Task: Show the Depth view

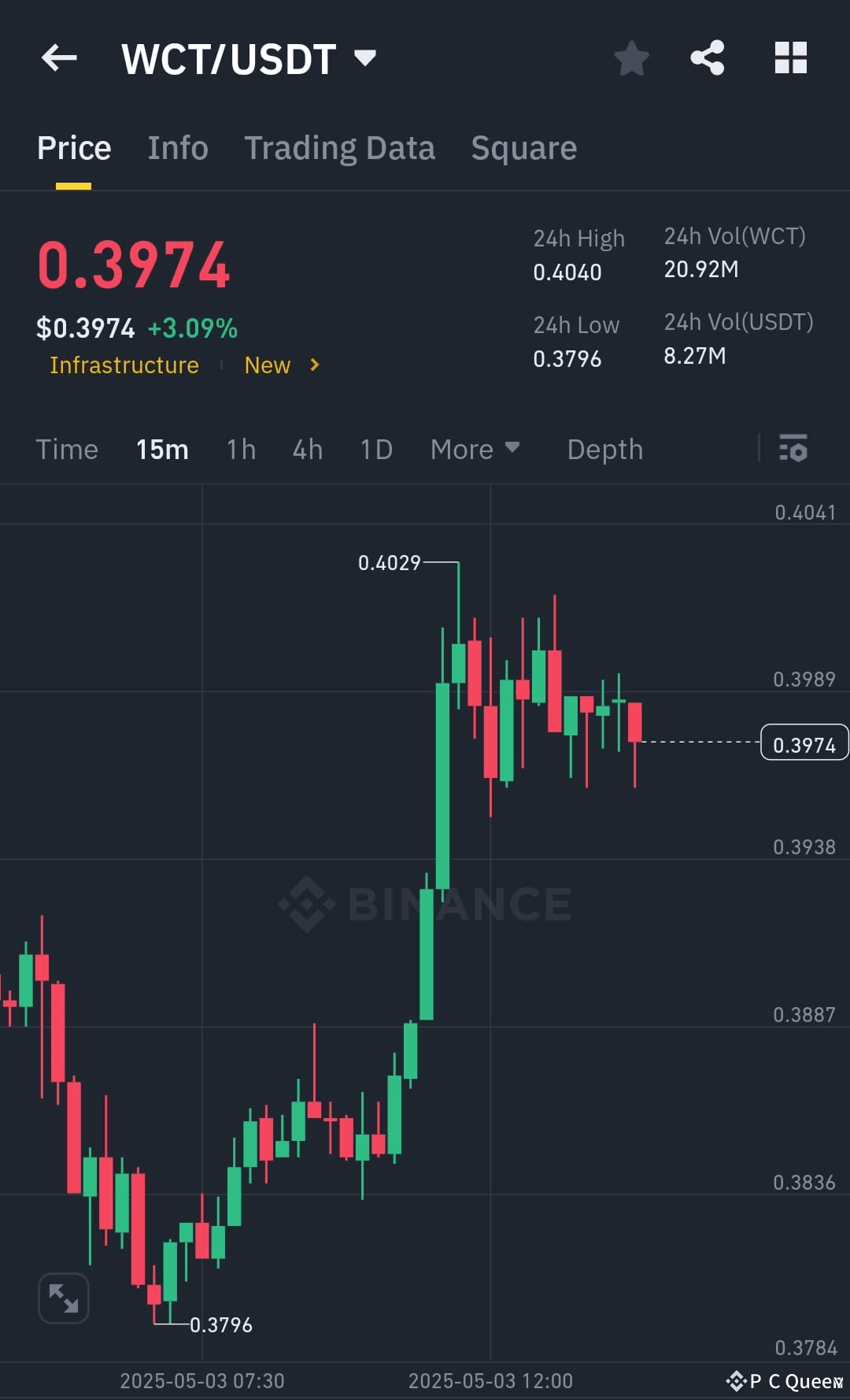Action: (604, 449)
